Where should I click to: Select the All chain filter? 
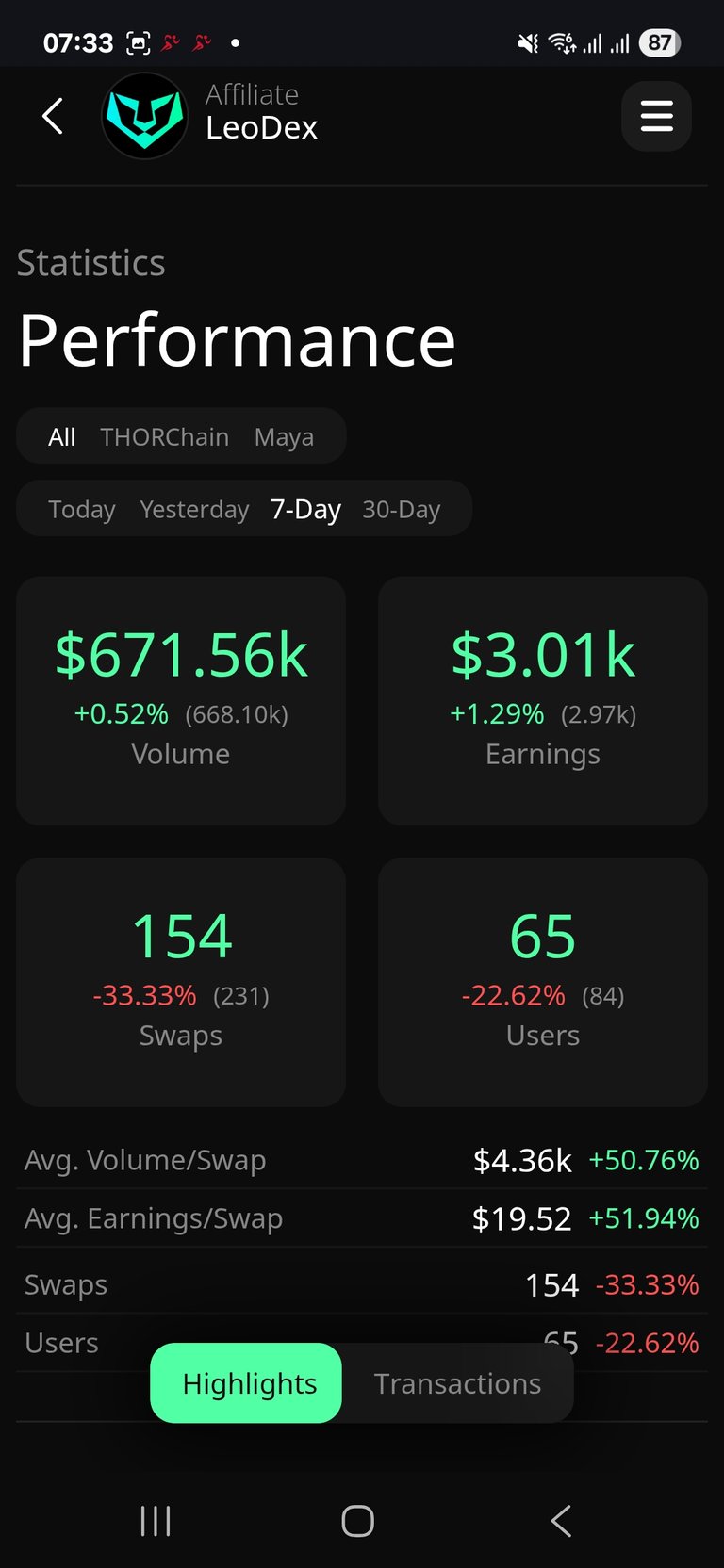pyautogui.click(x=62, y=437)
